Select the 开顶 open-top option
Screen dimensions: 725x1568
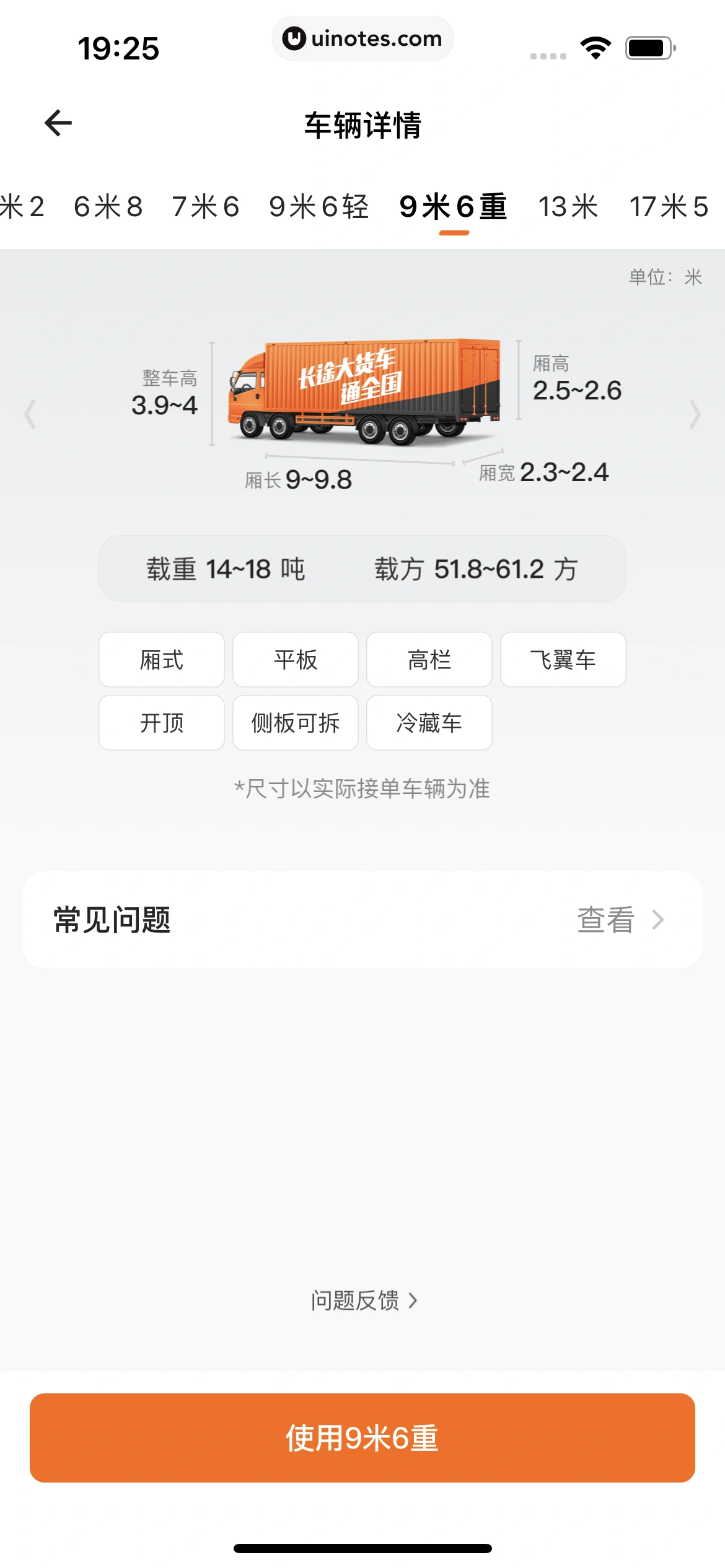pyautogui.click(x=161, y=723)
